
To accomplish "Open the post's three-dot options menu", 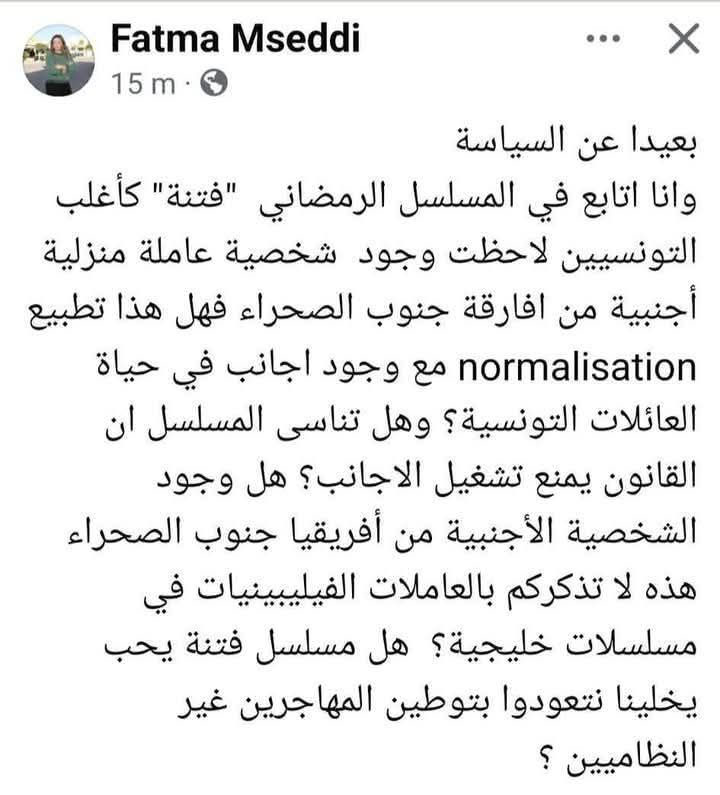I will pyautogui.click(x=604, y=39).
